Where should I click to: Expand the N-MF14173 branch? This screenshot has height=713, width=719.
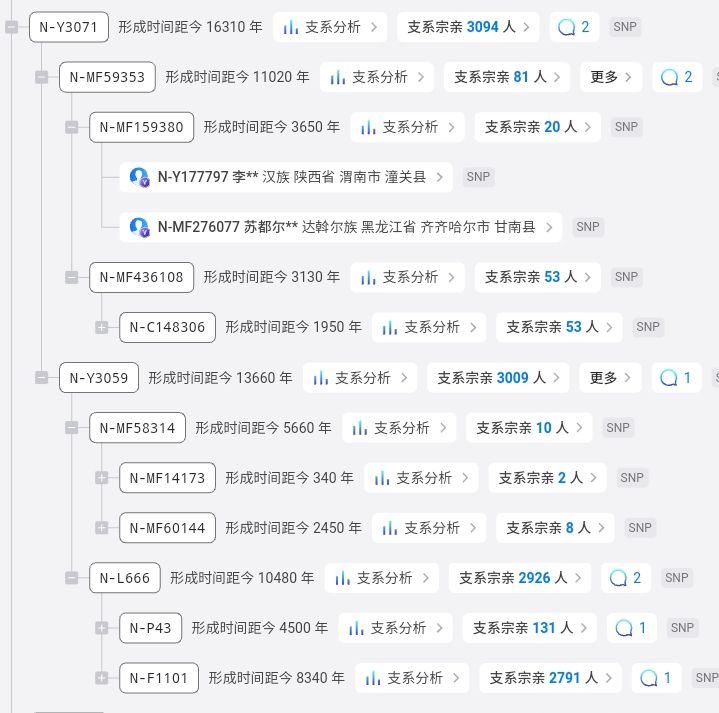click(x=102, y=478)
